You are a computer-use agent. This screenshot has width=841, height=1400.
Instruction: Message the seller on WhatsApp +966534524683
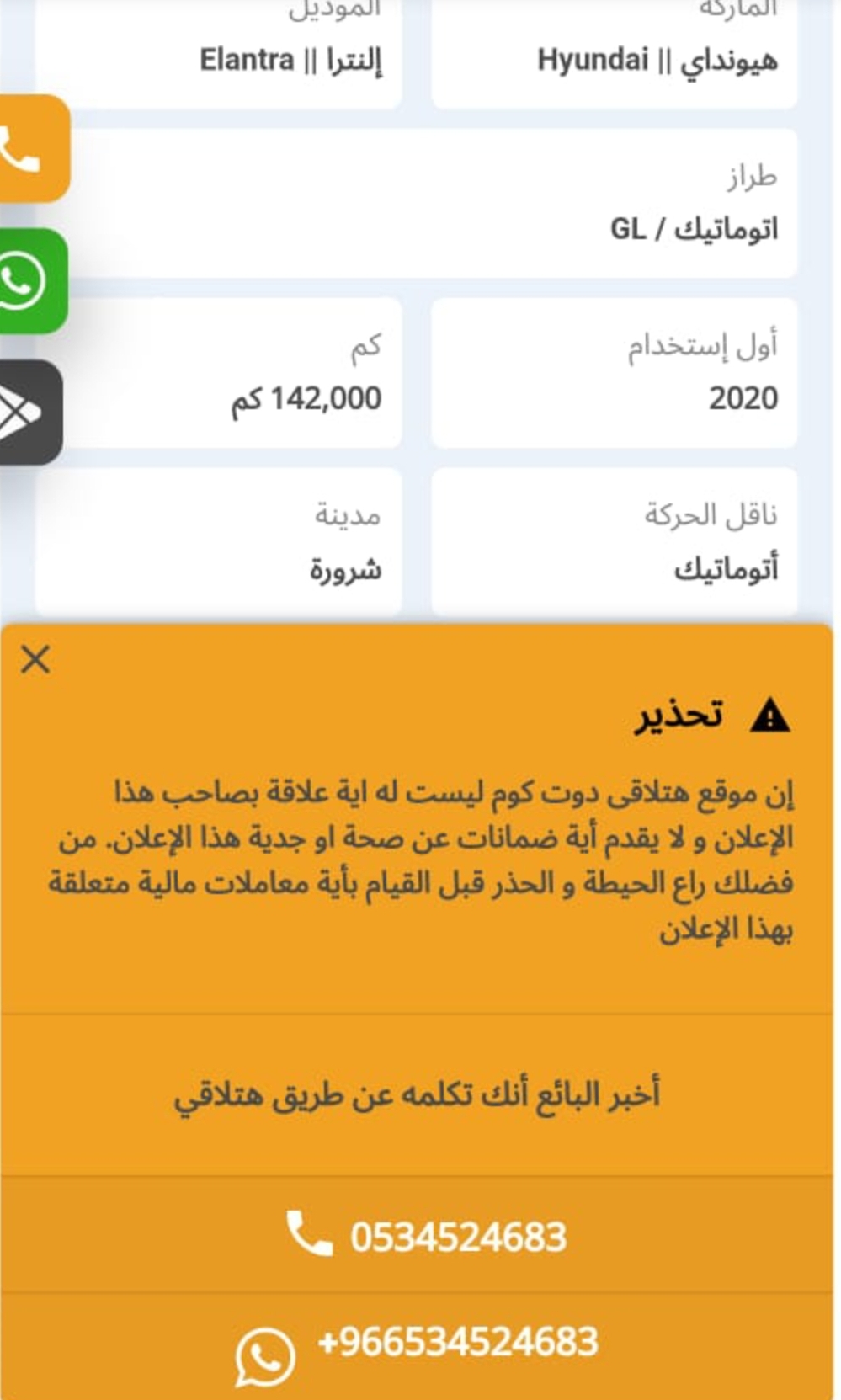tap(418, 1347)
